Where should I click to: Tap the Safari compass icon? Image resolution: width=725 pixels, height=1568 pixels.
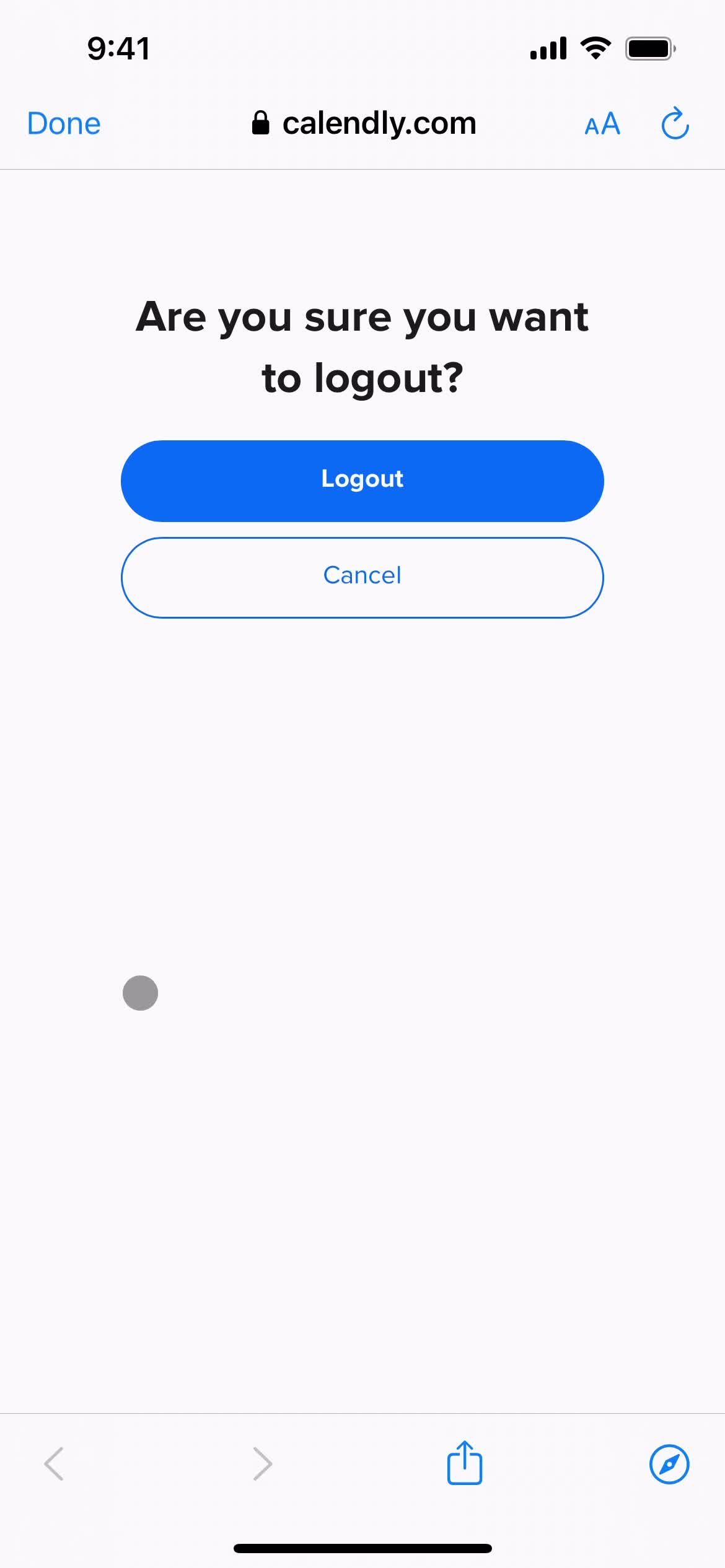[668, 1465]
